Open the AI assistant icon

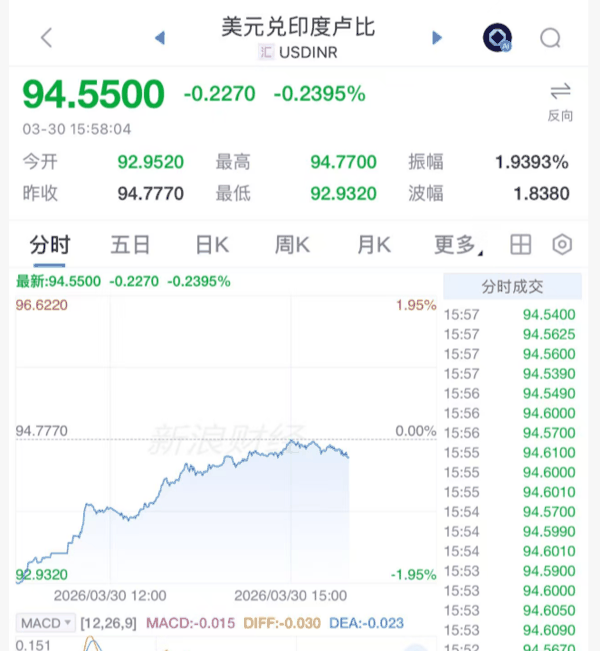(497, 38)
